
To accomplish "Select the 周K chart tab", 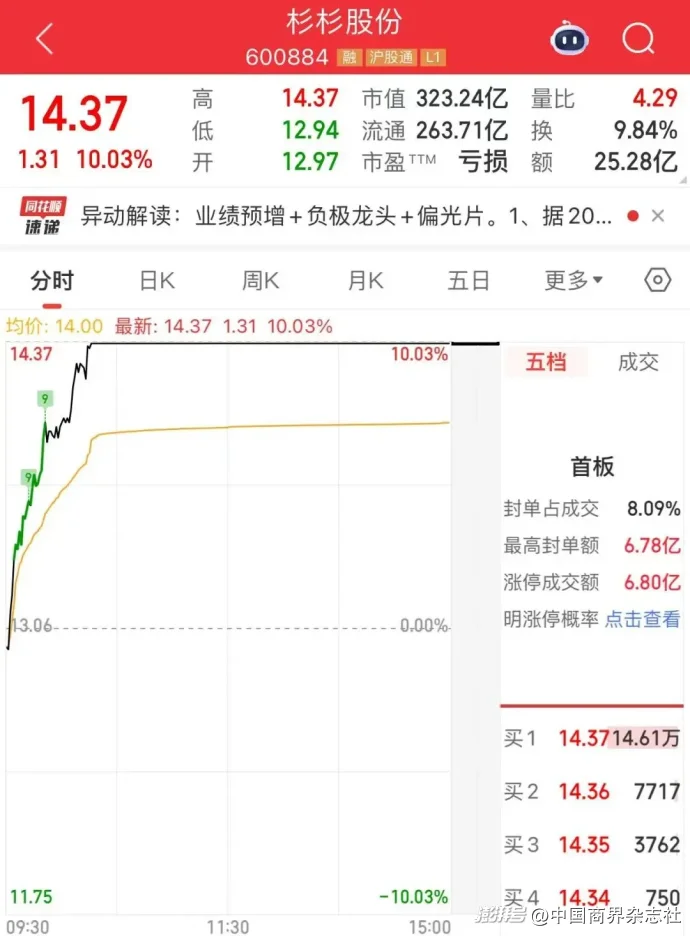I will [260, 281].
